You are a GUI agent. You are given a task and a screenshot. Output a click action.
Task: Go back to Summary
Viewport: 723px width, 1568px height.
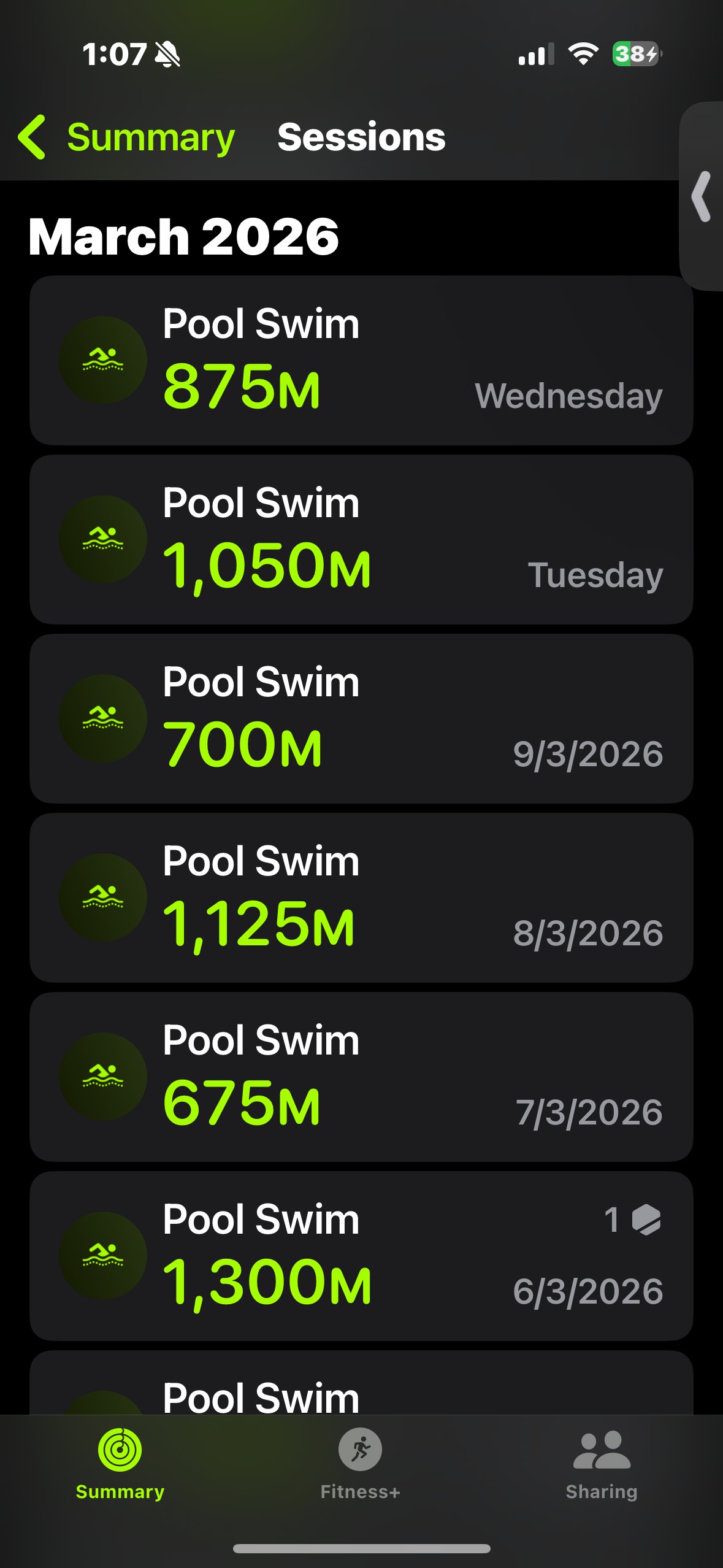[x=127, y=137]
